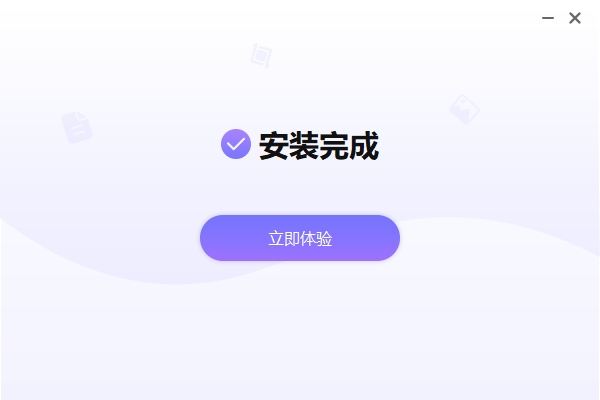This screenshot has width=600, height=400.
Task: Minimize the installer window
Action: pyautogui.click(x=549, y=18)
